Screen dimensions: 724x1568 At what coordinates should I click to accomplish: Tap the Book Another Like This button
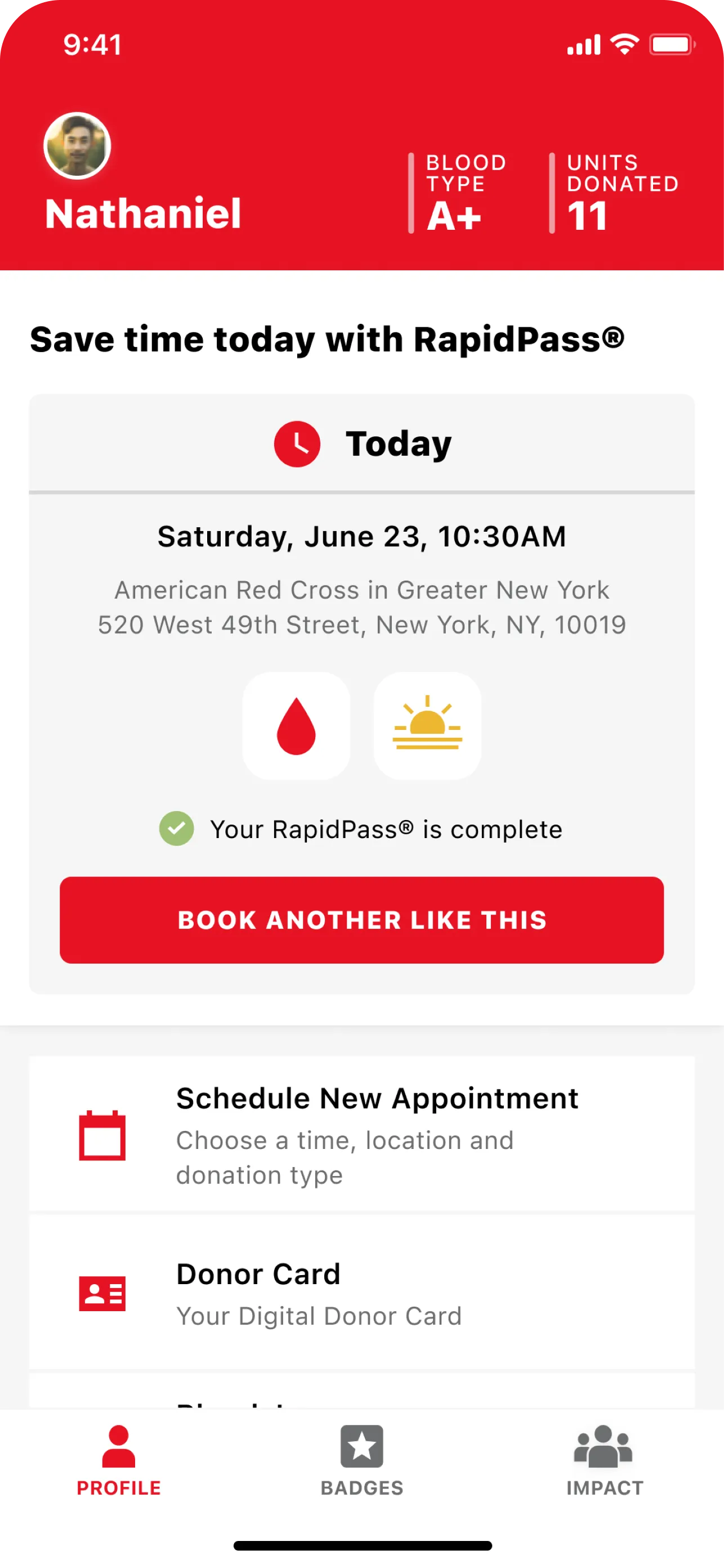[361, 919]
